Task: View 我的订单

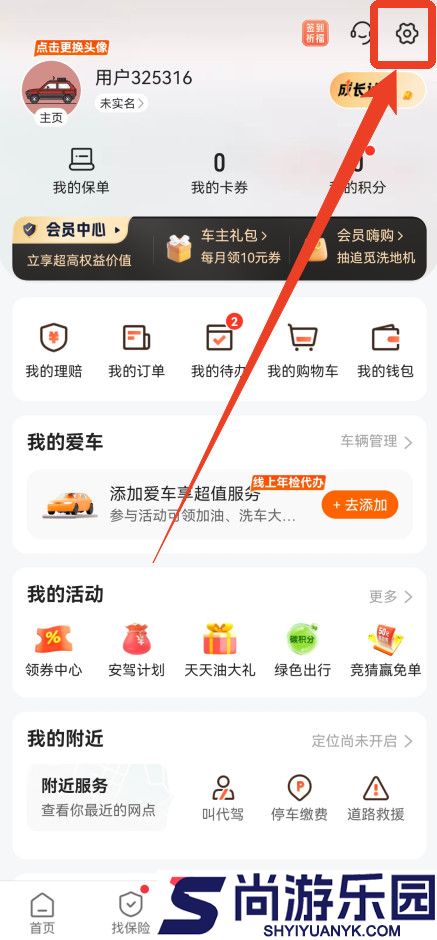Action: [136, 351]
